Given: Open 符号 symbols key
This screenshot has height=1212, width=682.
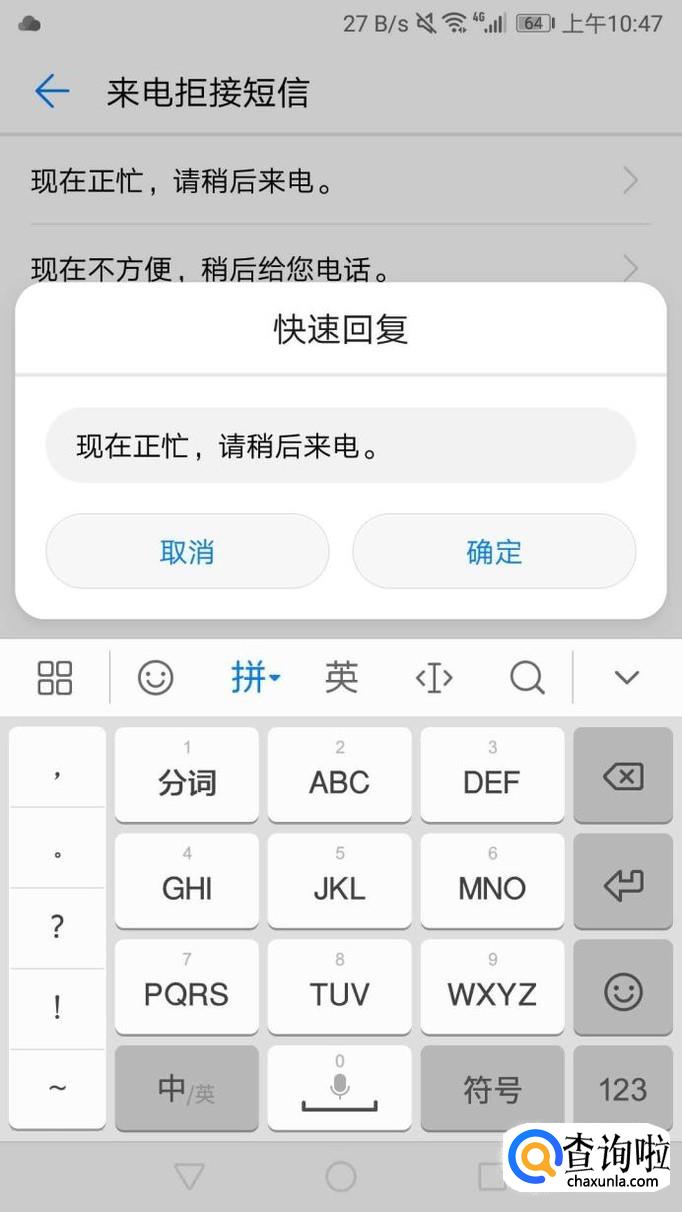Looking at the screenshot, I should tap(492, 1088).
